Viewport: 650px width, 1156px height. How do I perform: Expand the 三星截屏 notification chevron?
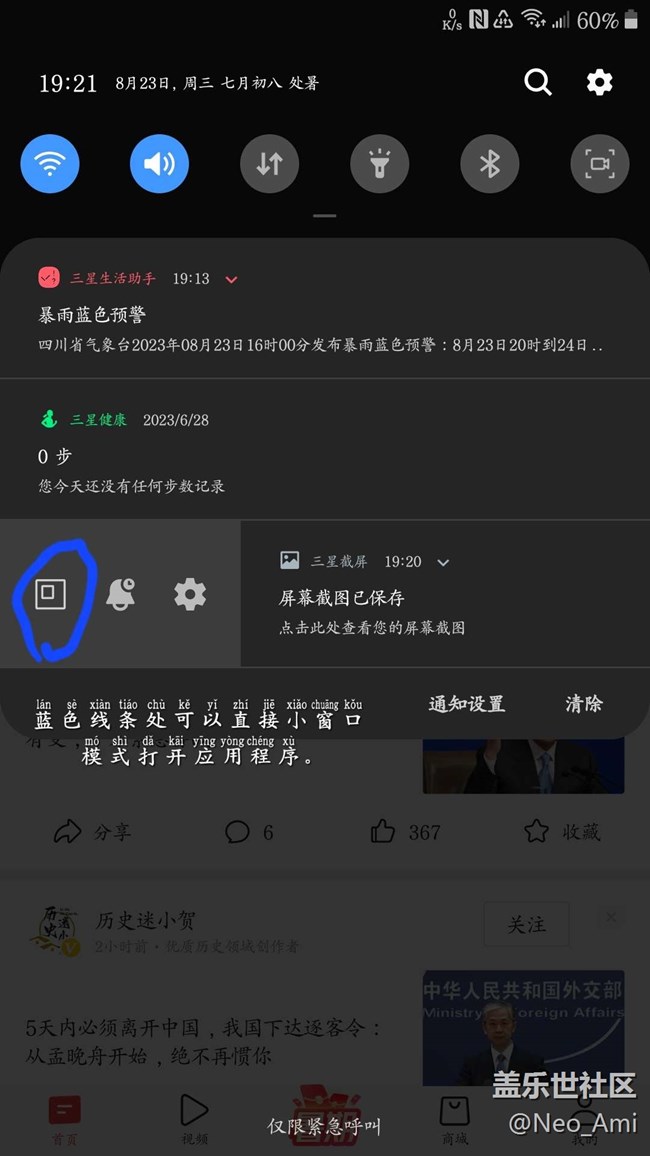443,562
